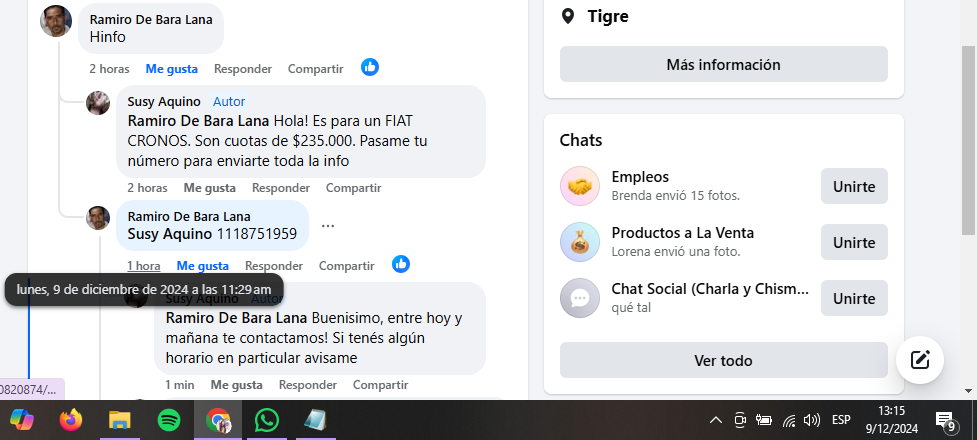The image size is (977, 440).
Task: Open Spotify from the taskbar
Action: (168, 420)
